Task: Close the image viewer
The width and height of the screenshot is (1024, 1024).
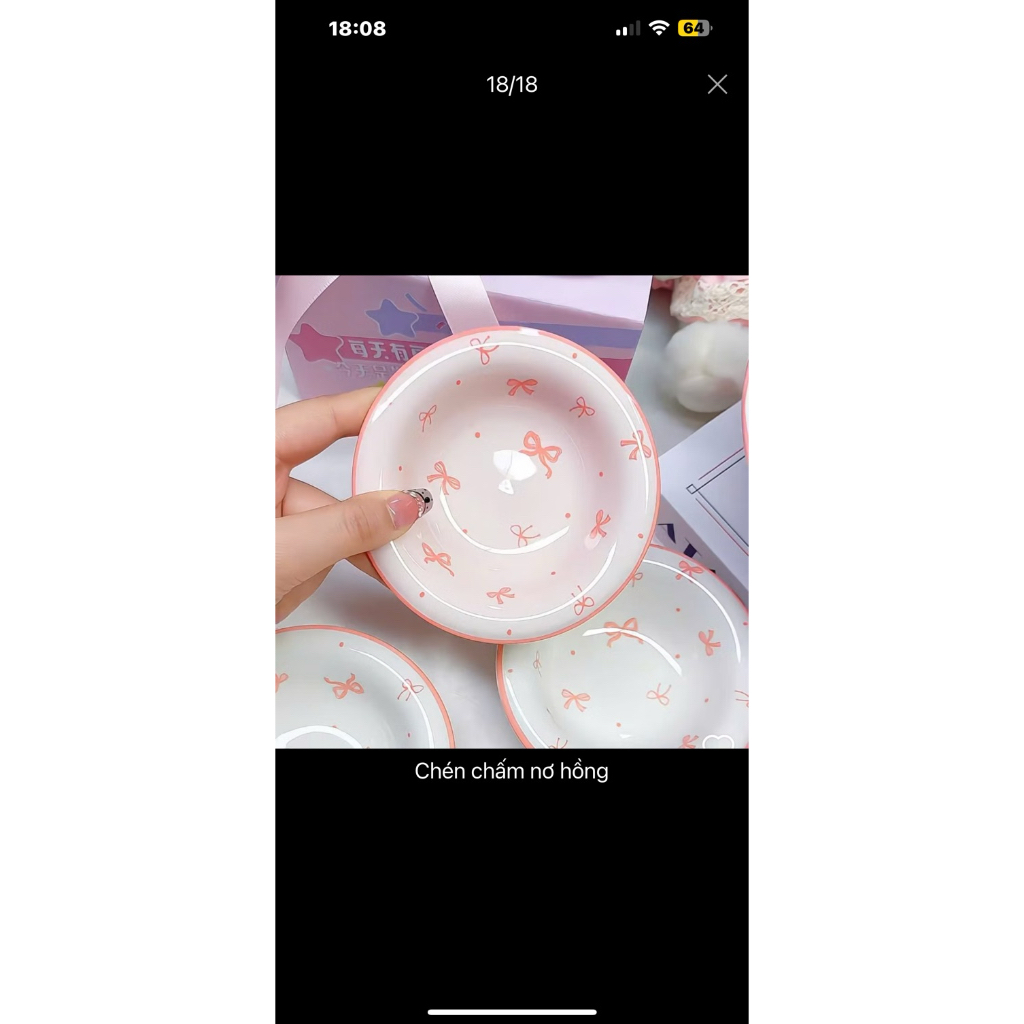Action: point(717,85)
